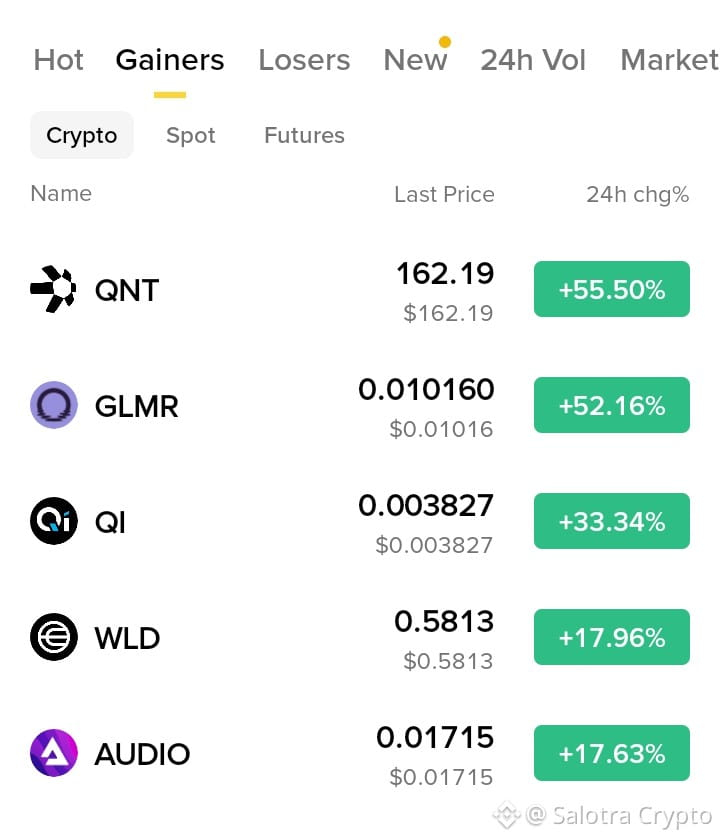Switch to the 24h Vol tab
Image resolution: width=720 pixels, height=840 pixels.
click(x=533, y=59)
